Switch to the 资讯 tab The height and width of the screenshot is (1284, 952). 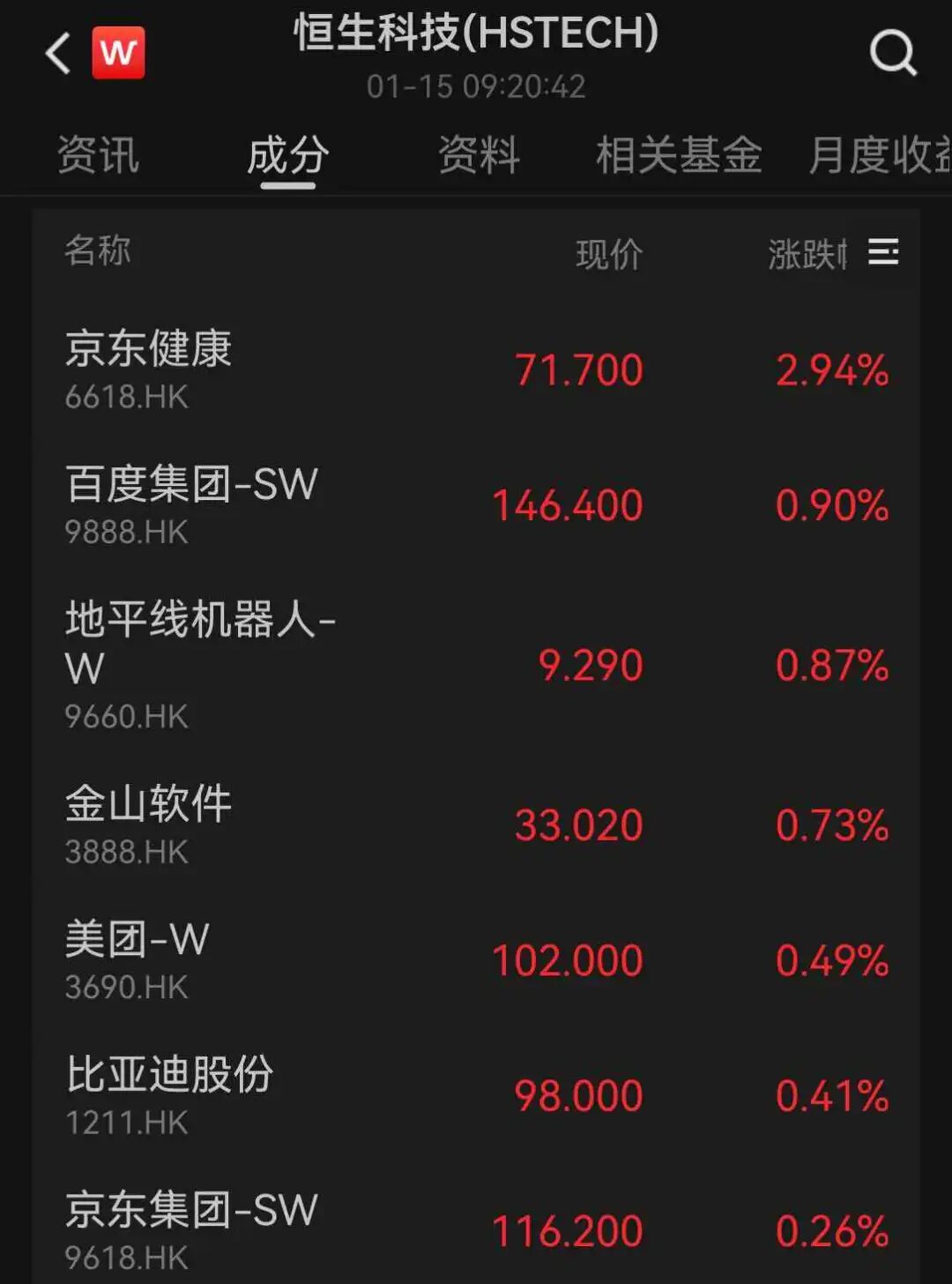pos(98,156)
